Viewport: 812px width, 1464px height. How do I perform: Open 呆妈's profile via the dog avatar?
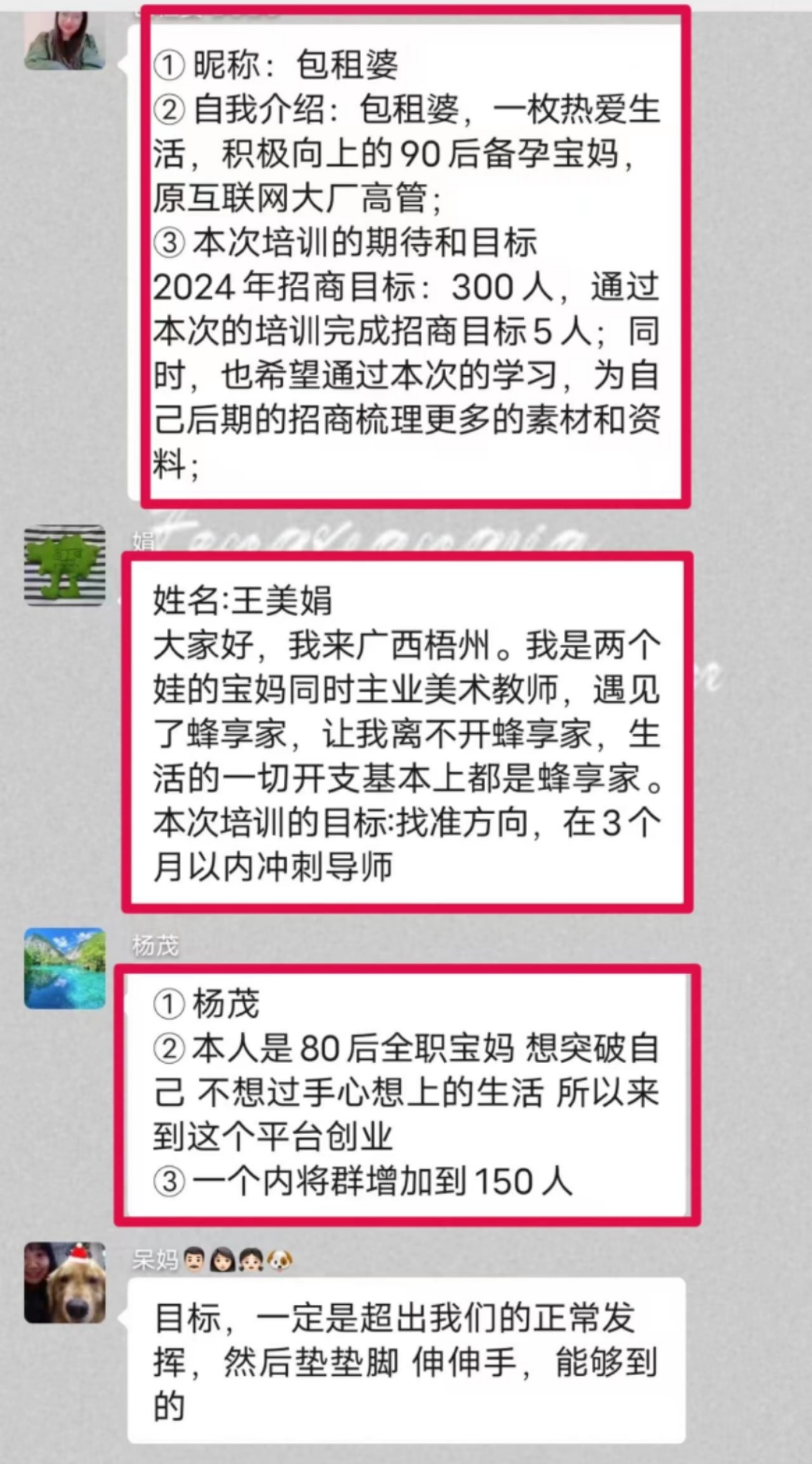[x=65, y=1283]
